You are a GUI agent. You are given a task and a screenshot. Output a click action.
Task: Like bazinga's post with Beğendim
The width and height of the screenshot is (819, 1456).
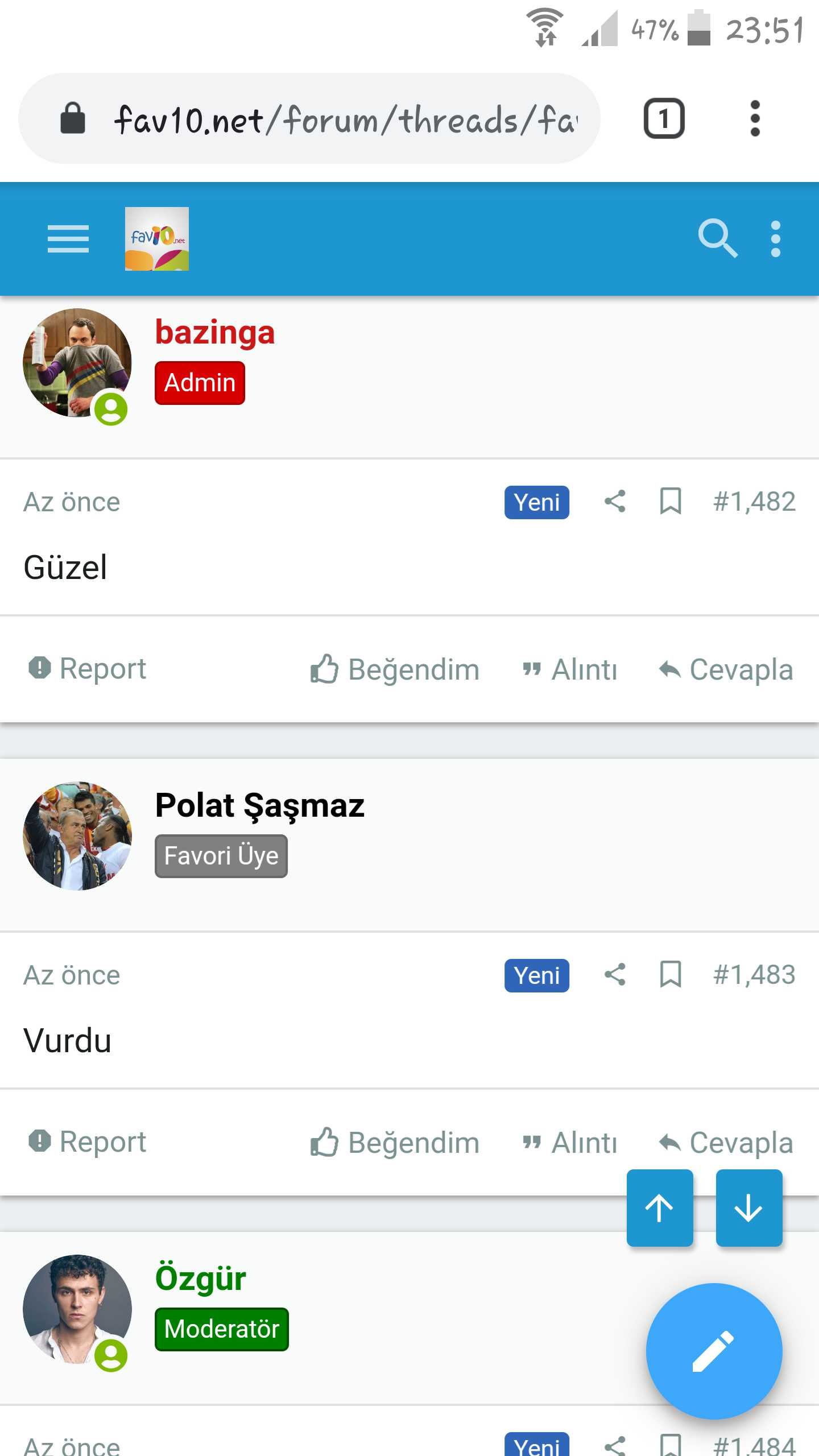coord(395,669)
